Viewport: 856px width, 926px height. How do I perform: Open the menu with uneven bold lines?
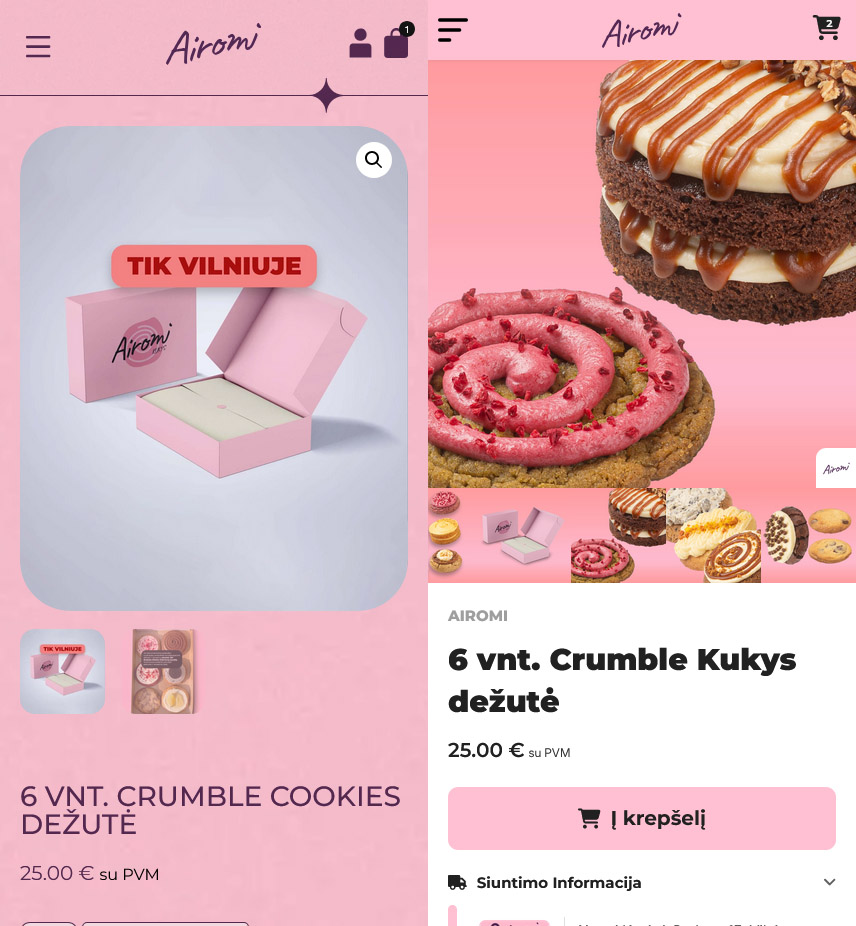point(452,30)
